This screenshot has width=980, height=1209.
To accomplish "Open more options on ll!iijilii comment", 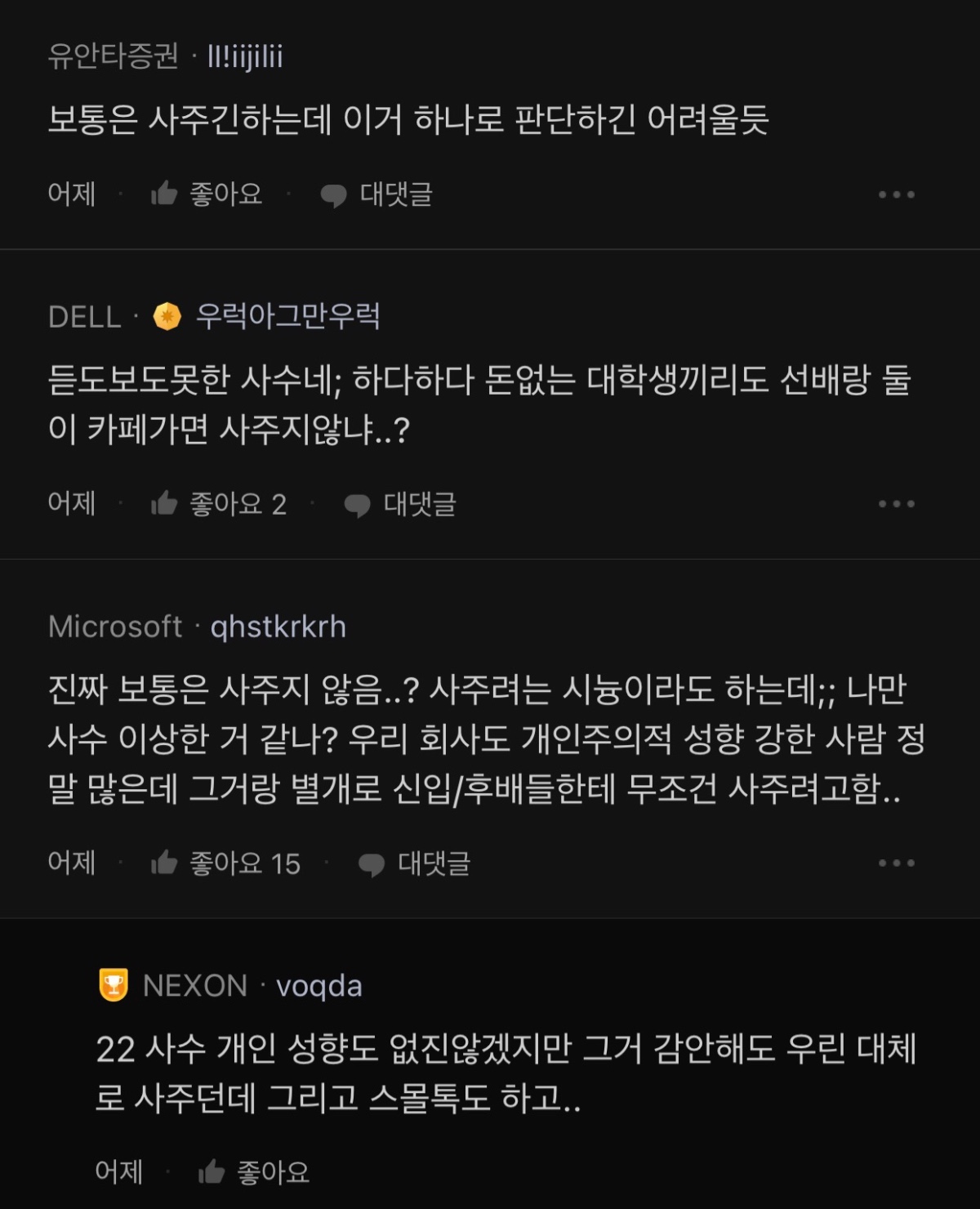I will click(x=896, y=194).
